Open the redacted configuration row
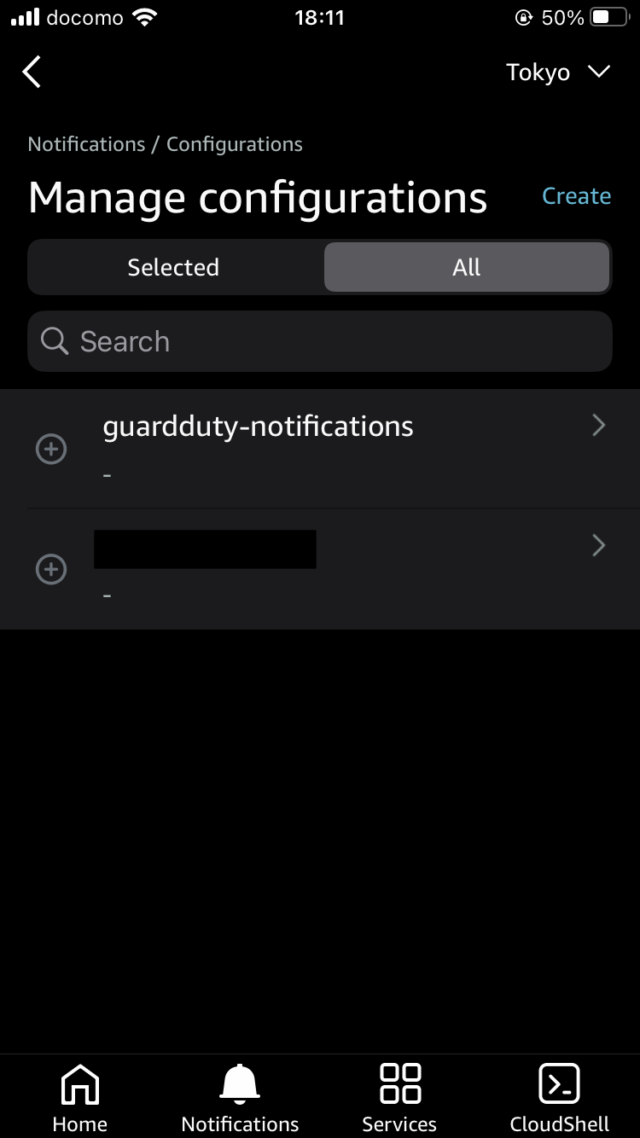This screenshot has width=640, height=1138. pos(320,569)
